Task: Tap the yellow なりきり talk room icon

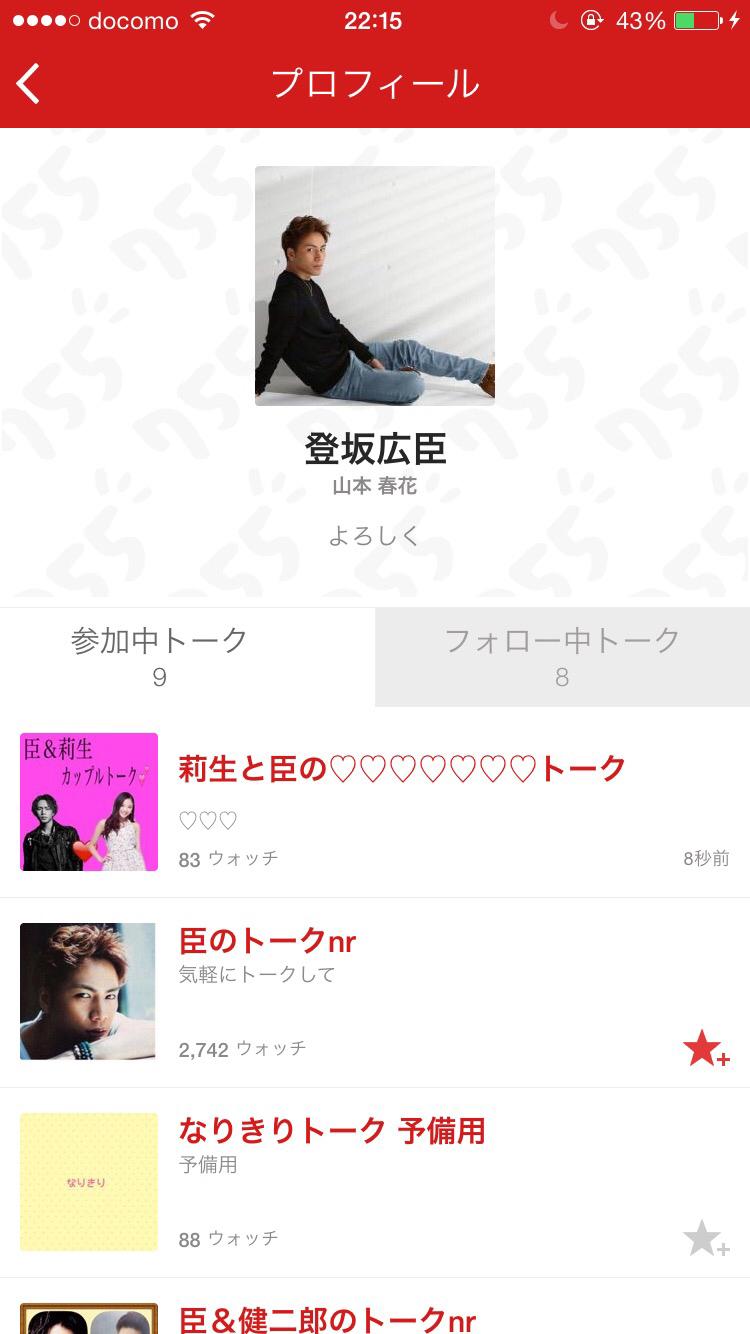Action: [88, 1181]
